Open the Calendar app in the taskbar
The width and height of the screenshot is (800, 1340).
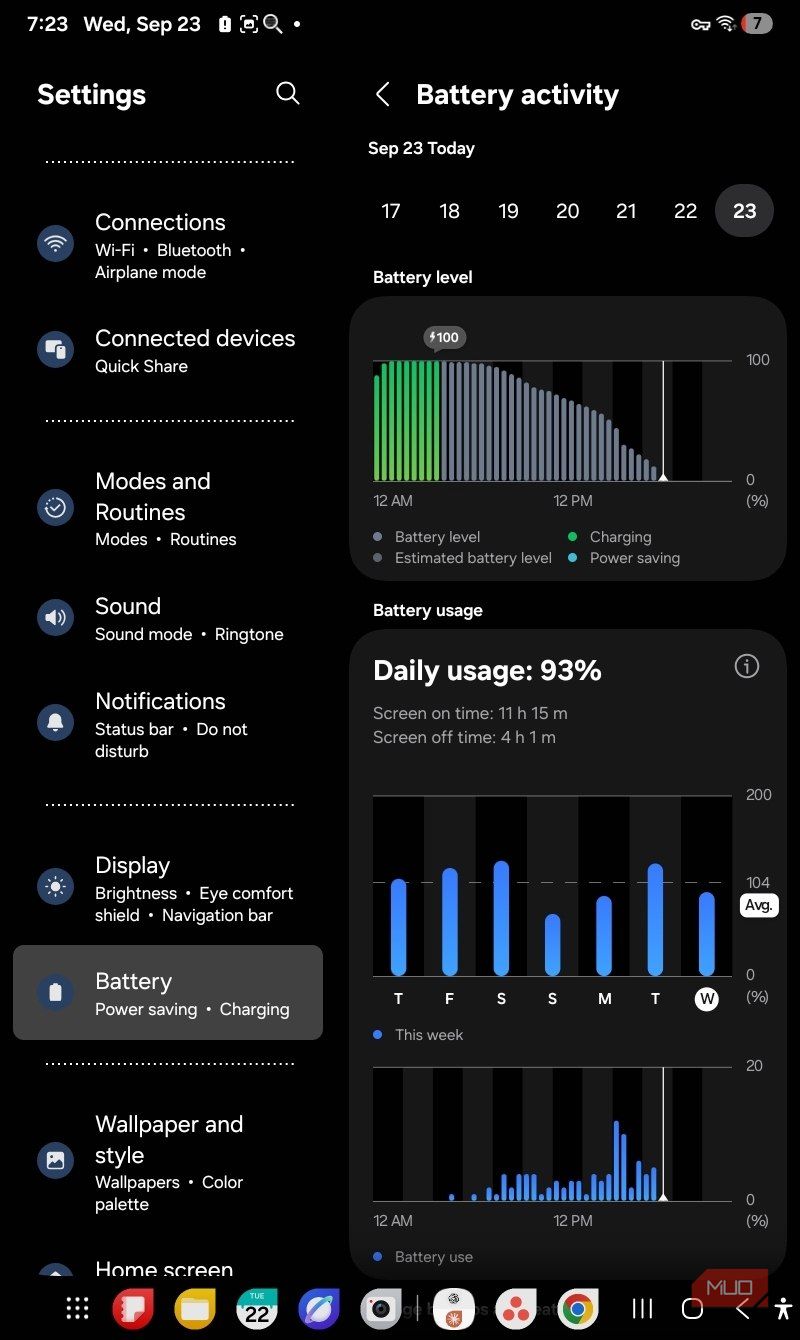pos(257,1309)
